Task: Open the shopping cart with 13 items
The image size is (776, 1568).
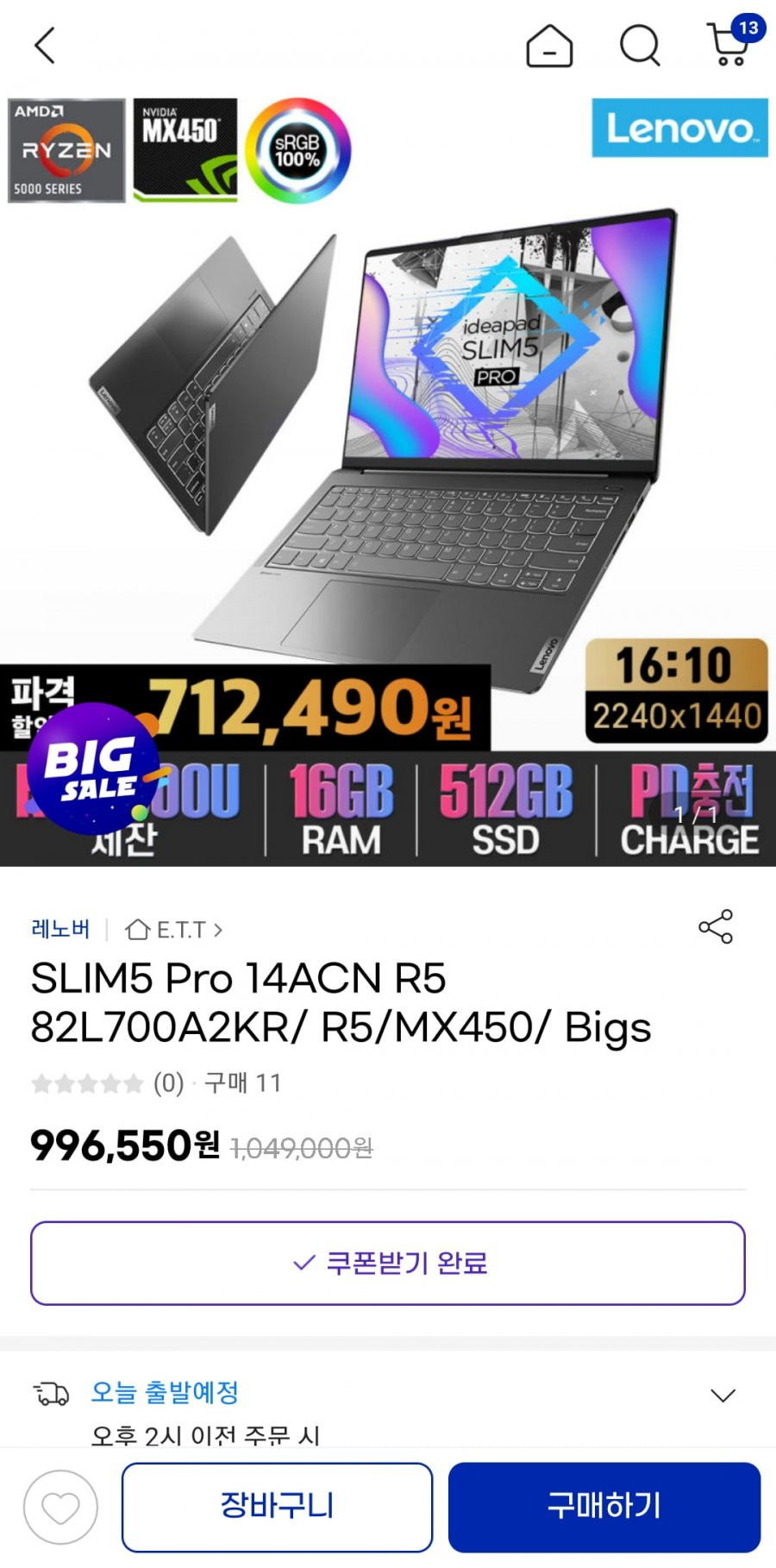Action: click(x=729, y=45)
